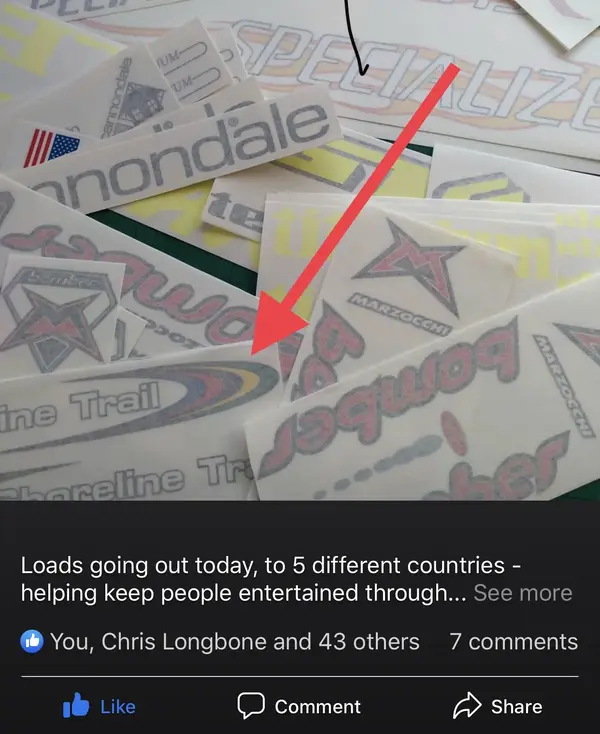
Task: View the 7 comments
Action: pyautogui.click(x=513, y=642)
